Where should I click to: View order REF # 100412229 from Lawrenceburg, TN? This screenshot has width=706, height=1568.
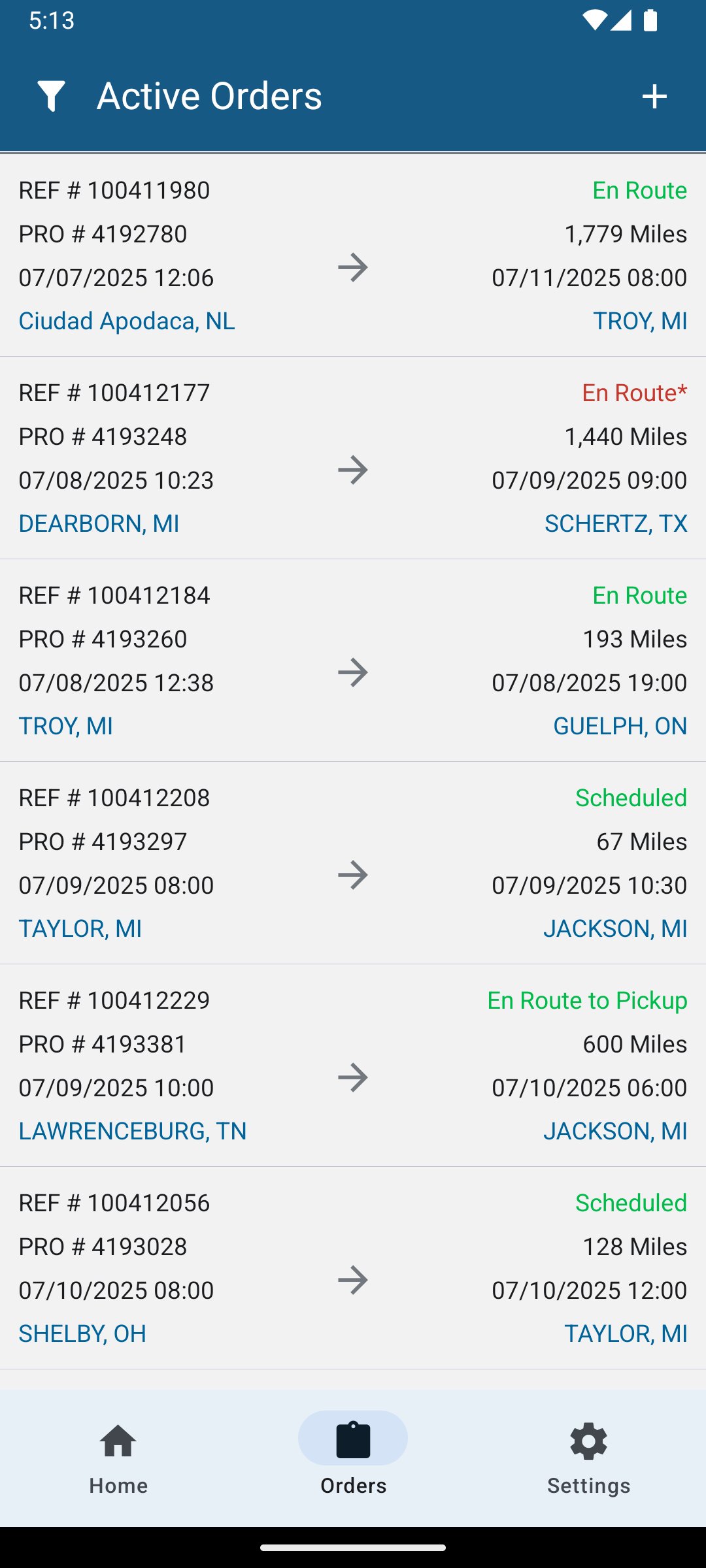[353, 1066]
